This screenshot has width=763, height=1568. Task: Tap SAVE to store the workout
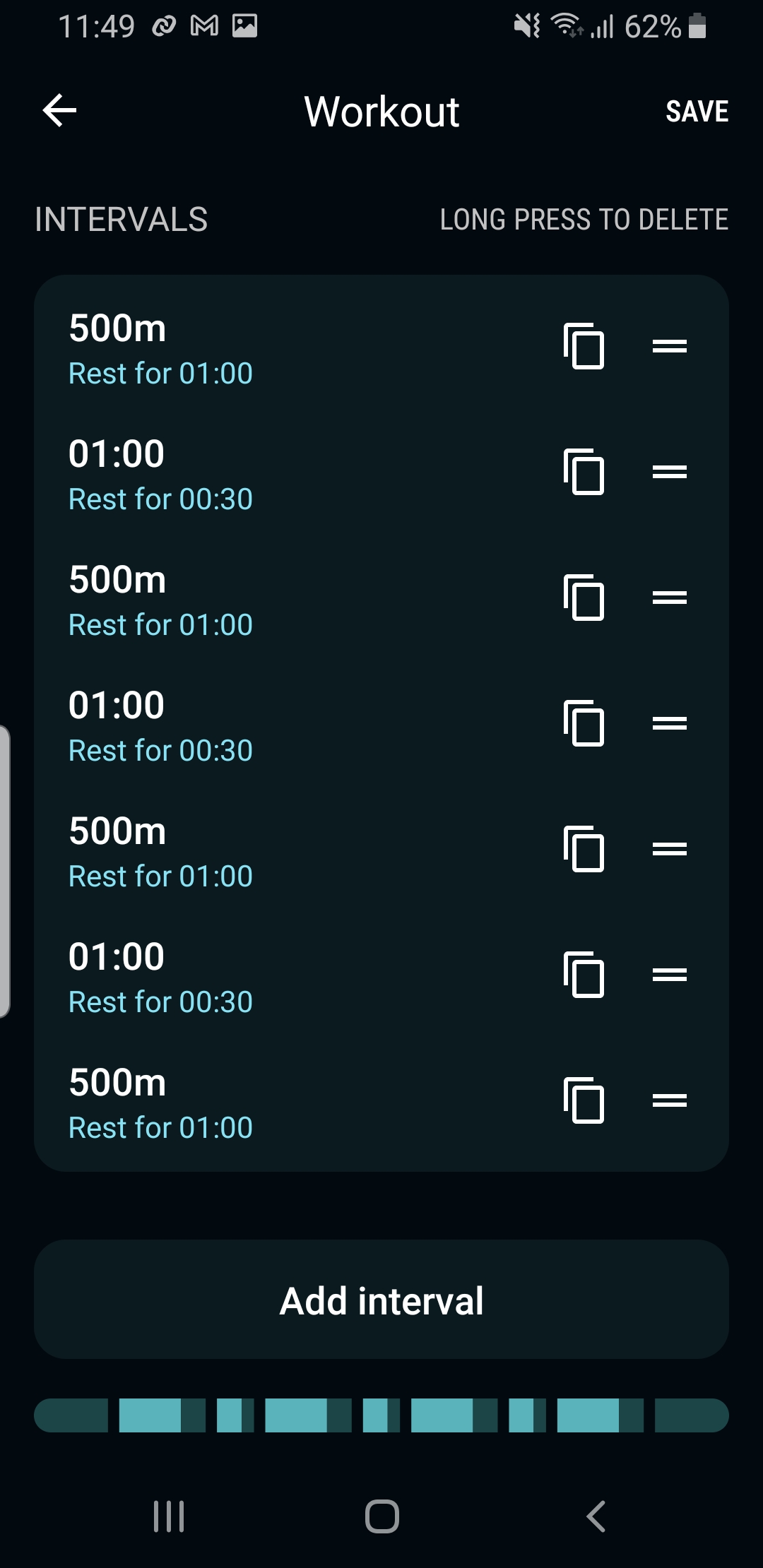click(x=697, y=111)
